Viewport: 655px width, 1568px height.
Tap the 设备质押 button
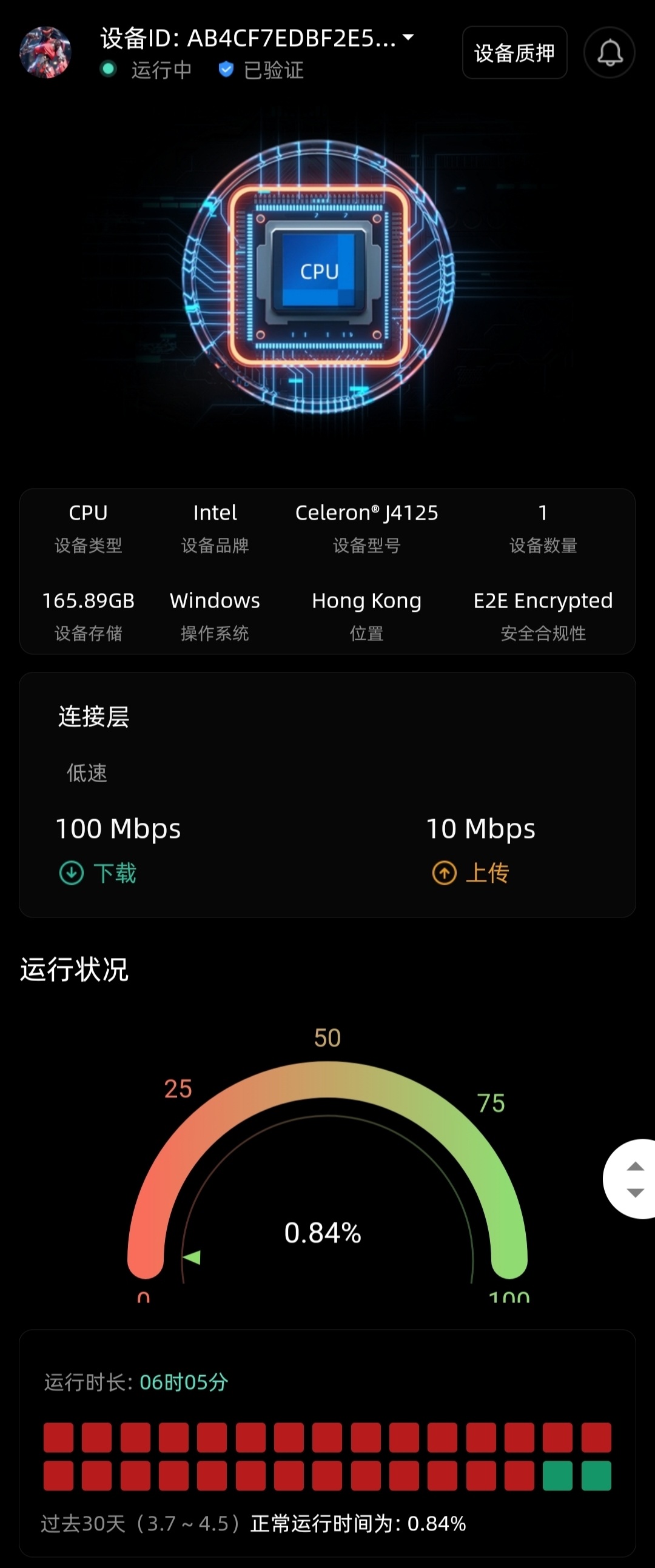[514, 53]
